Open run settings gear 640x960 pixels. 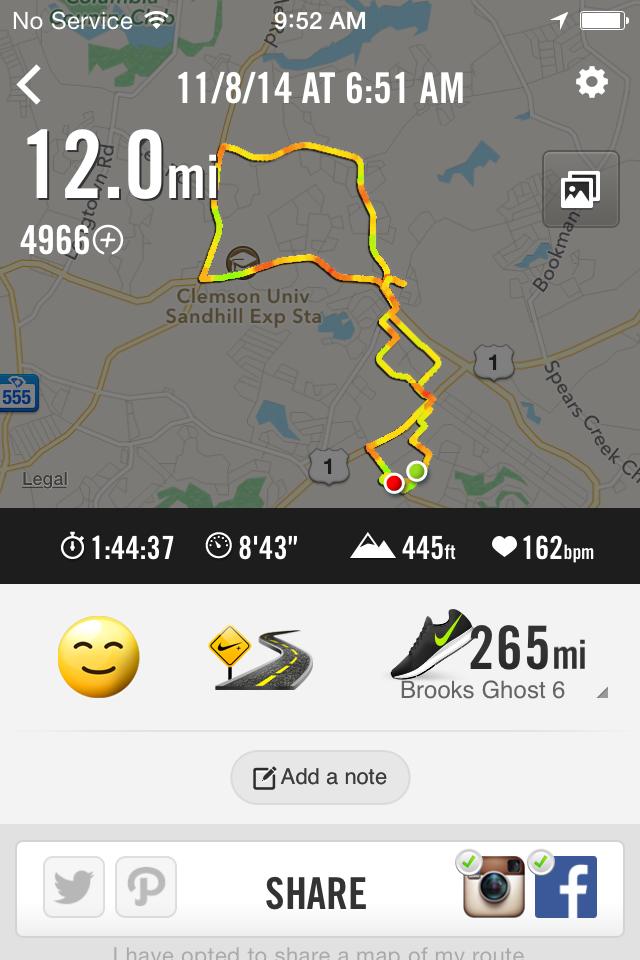[591, 83]
